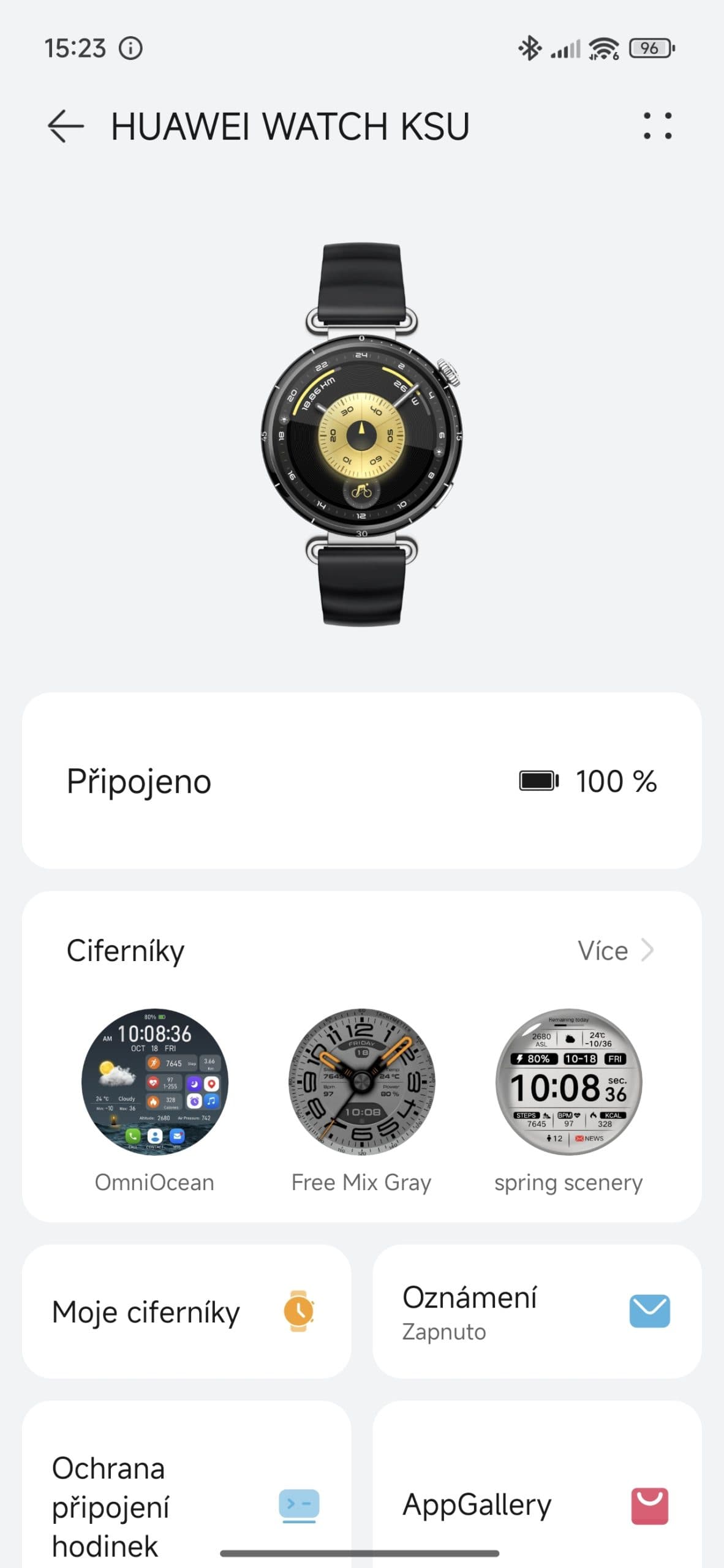Viewport: 724px width, 1568px height.
Task: Go back using the arrow icon
Action: point(66,126)
